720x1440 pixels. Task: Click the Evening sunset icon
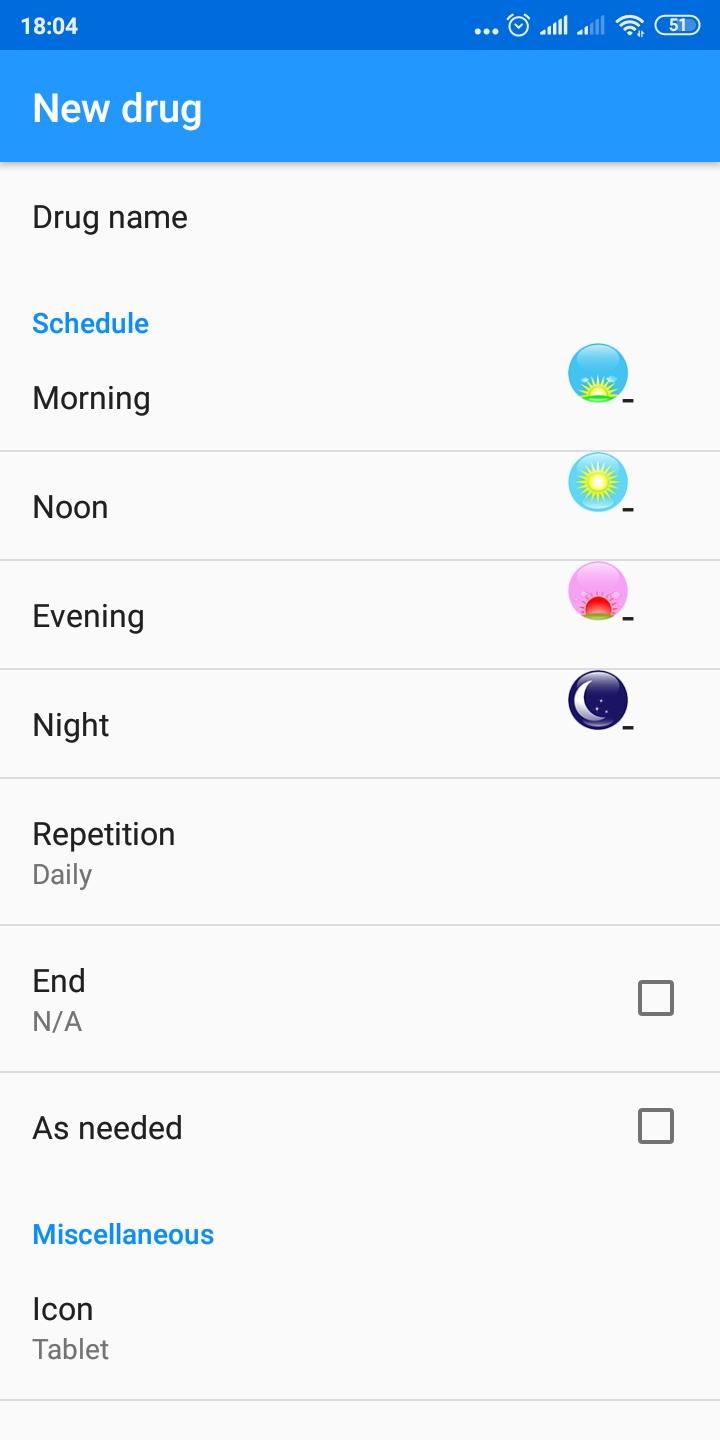tap(597, 590)
